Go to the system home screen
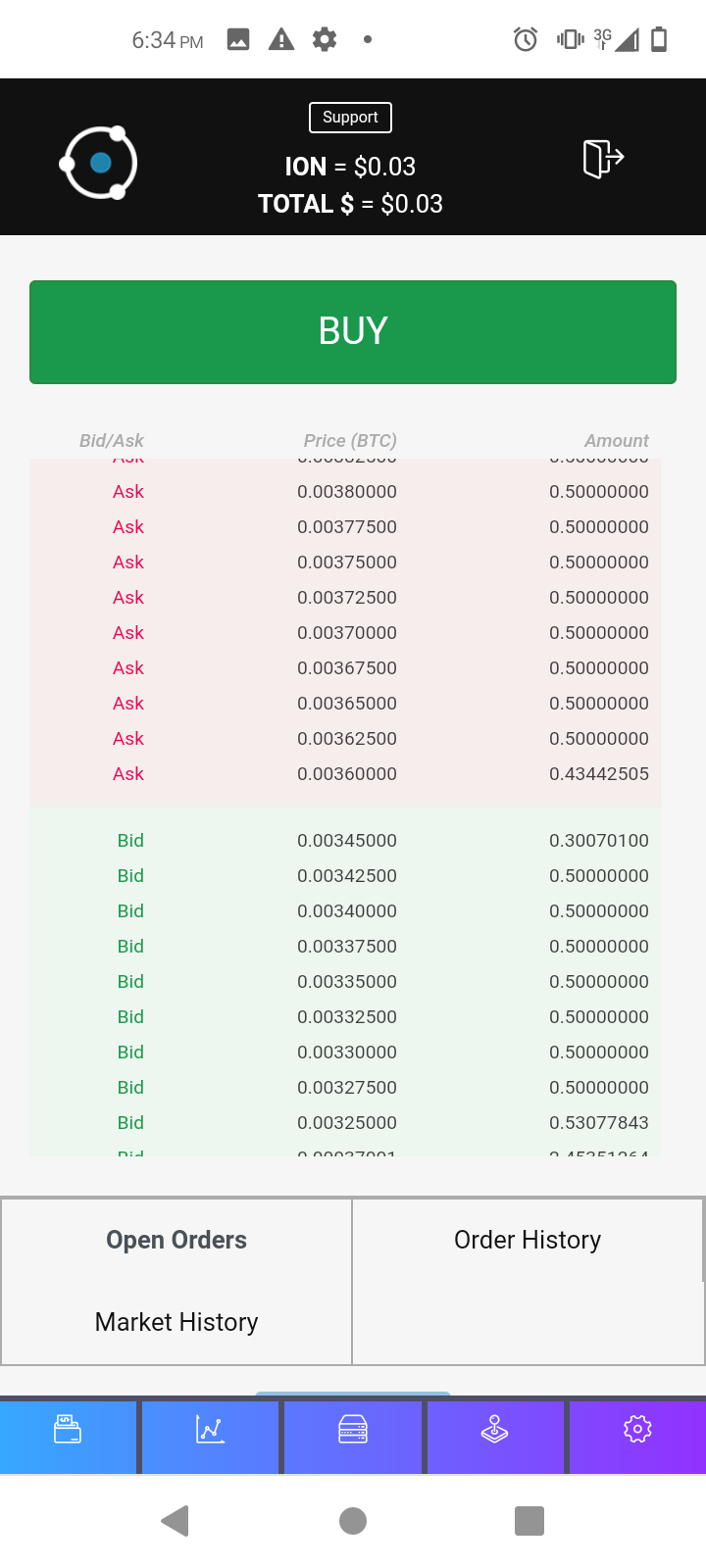The image size is (706, 1568). coord(353,1521)
